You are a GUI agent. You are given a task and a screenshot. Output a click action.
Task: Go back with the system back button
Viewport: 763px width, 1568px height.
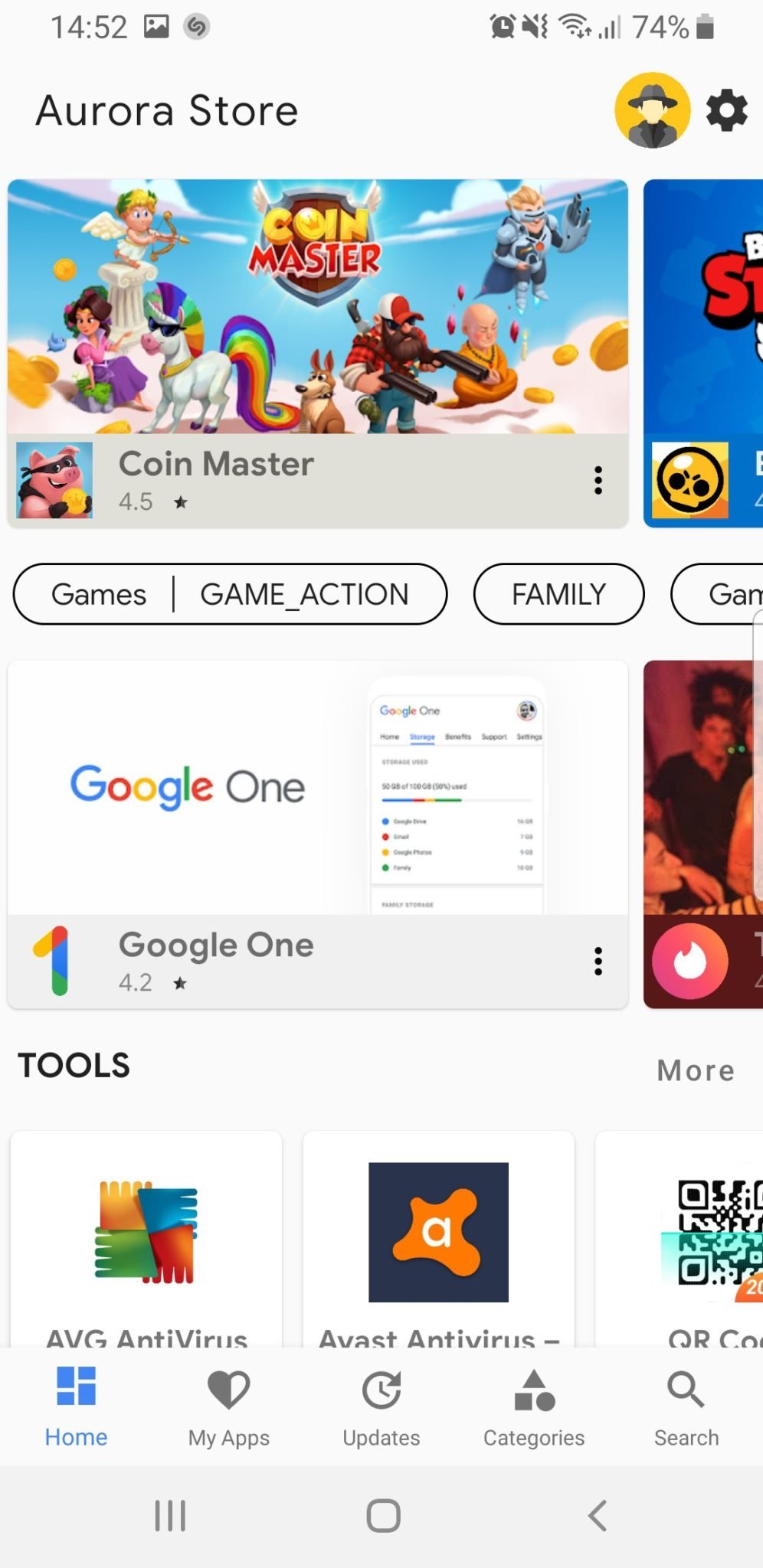[x=597, y=1515]
